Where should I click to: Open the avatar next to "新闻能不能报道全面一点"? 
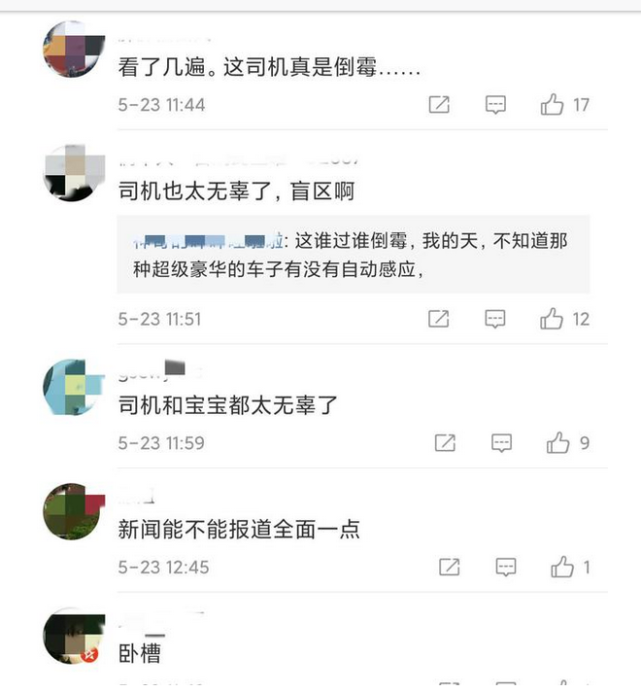(x=74, y=512)
